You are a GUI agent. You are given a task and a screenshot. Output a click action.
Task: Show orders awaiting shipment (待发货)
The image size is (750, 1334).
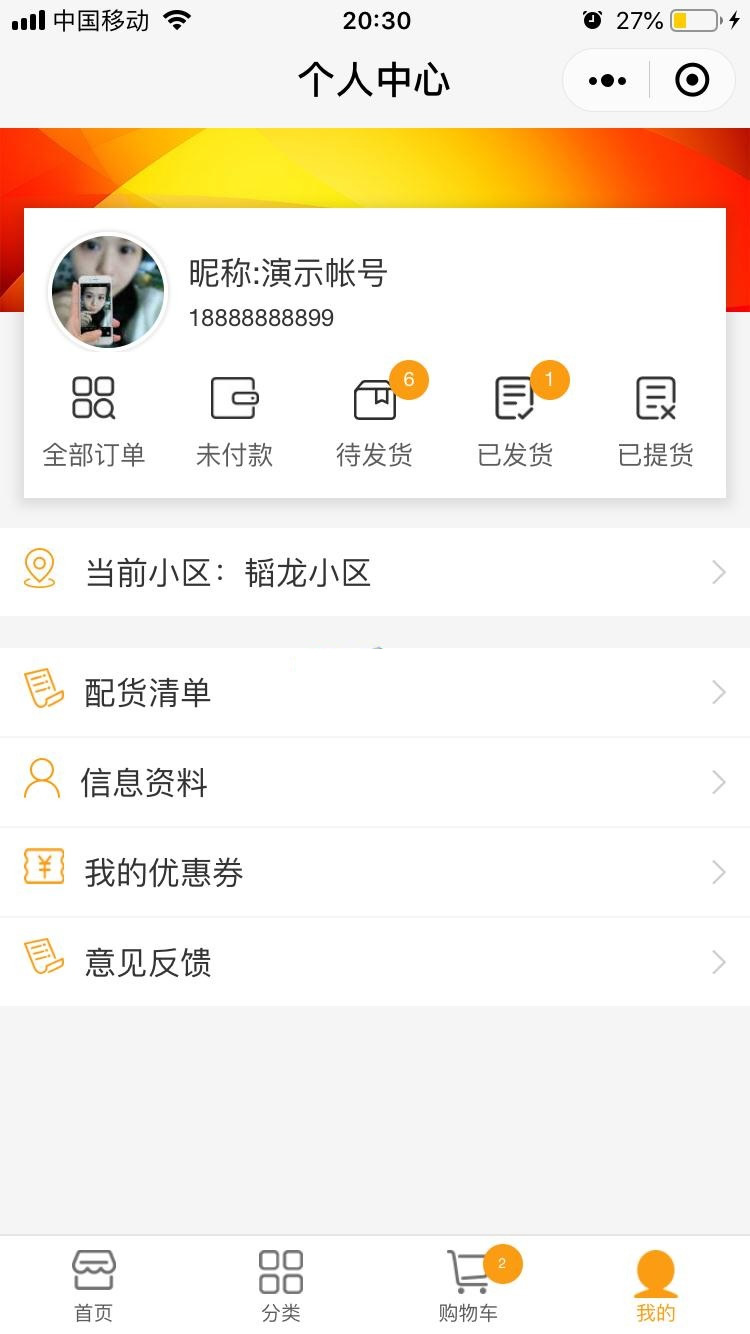(375, 422)
